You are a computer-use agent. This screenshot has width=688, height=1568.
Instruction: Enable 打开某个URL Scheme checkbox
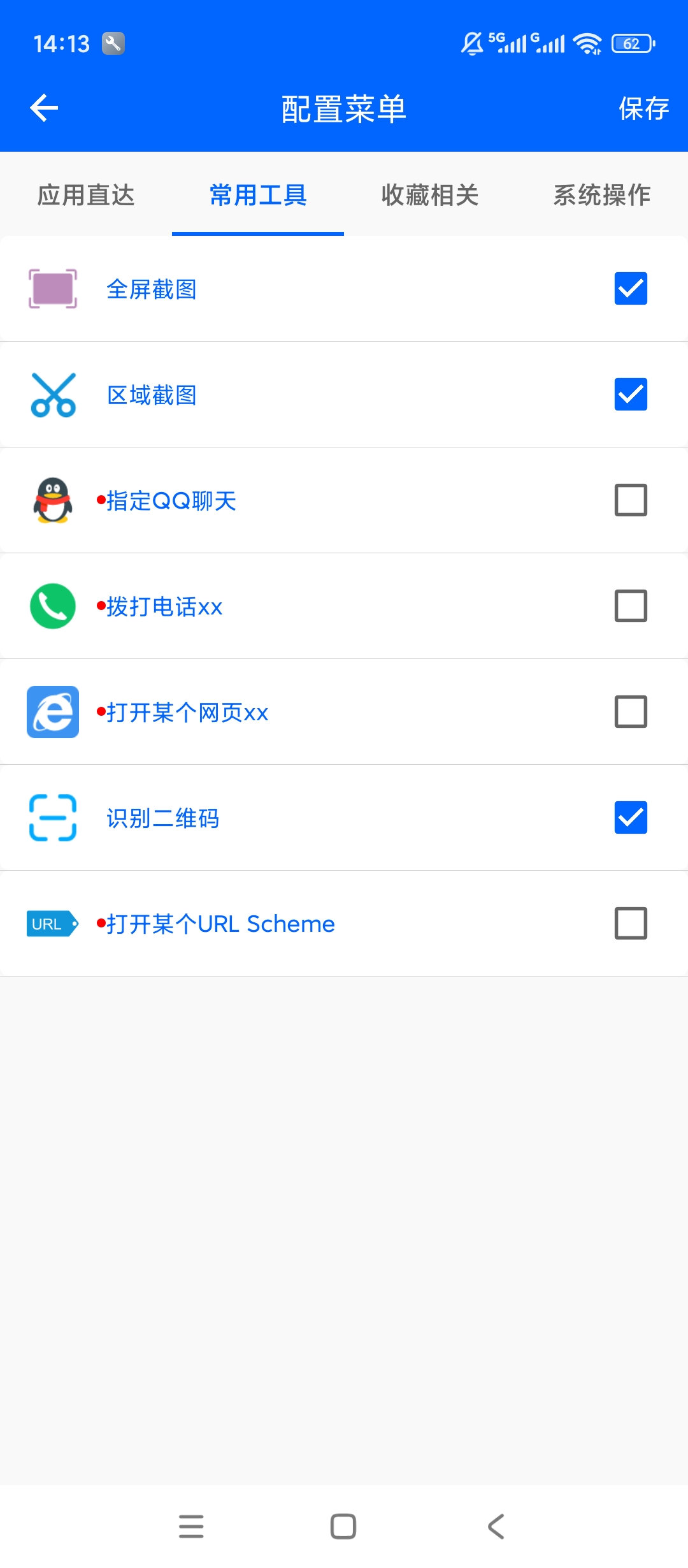631,924
